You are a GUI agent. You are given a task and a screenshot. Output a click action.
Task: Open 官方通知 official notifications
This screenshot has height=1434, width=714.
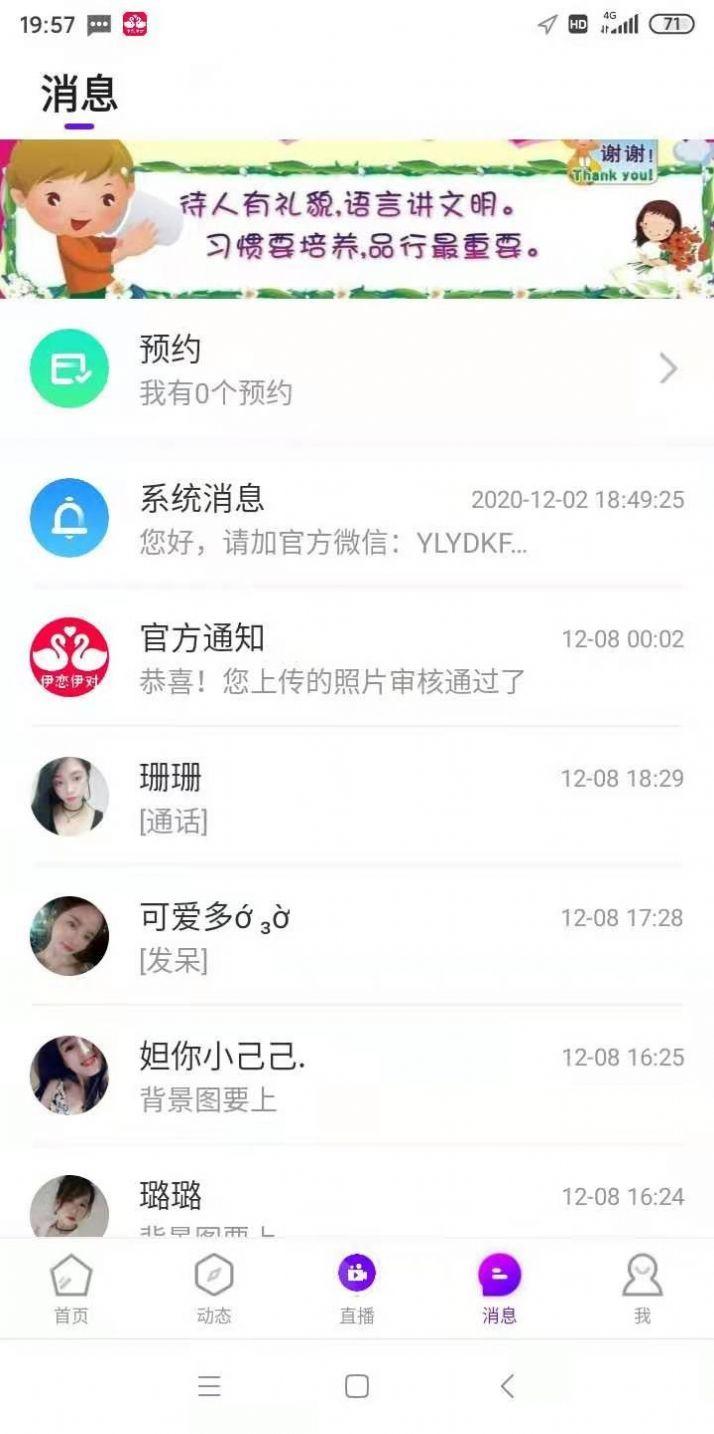356,657
